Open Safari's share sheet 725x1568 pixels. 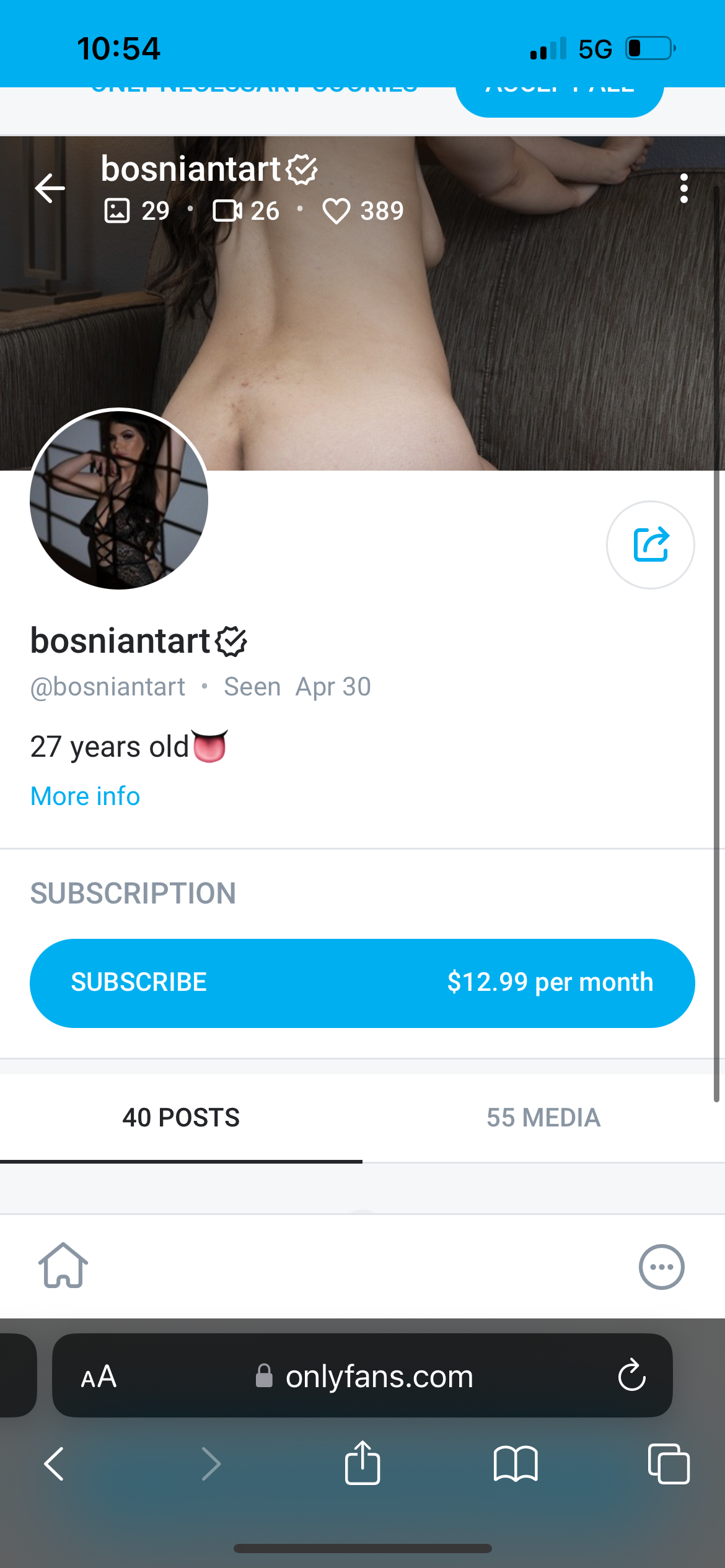tap(362, 1463)
